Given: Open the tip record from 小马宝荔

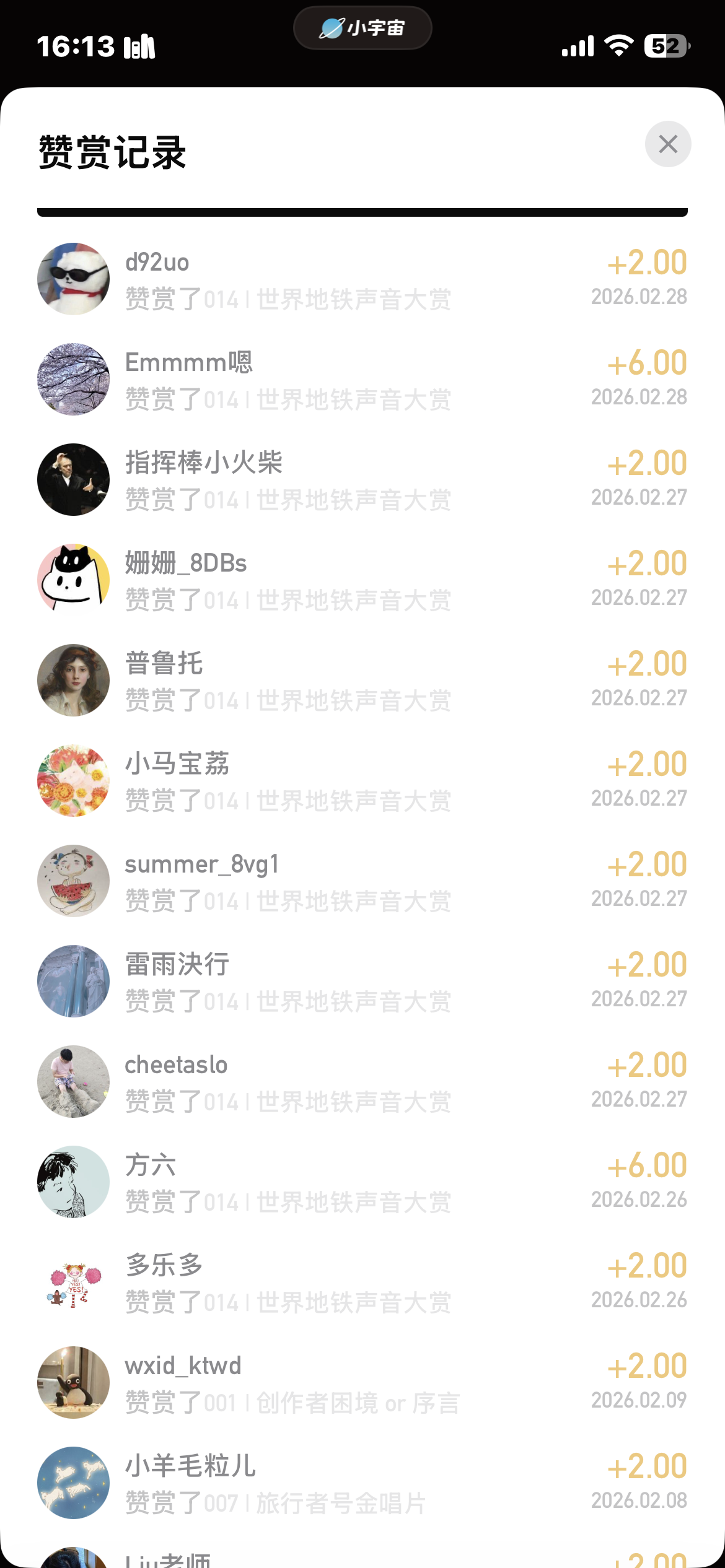Looking at the screenshot, I should tap(362, 781).
